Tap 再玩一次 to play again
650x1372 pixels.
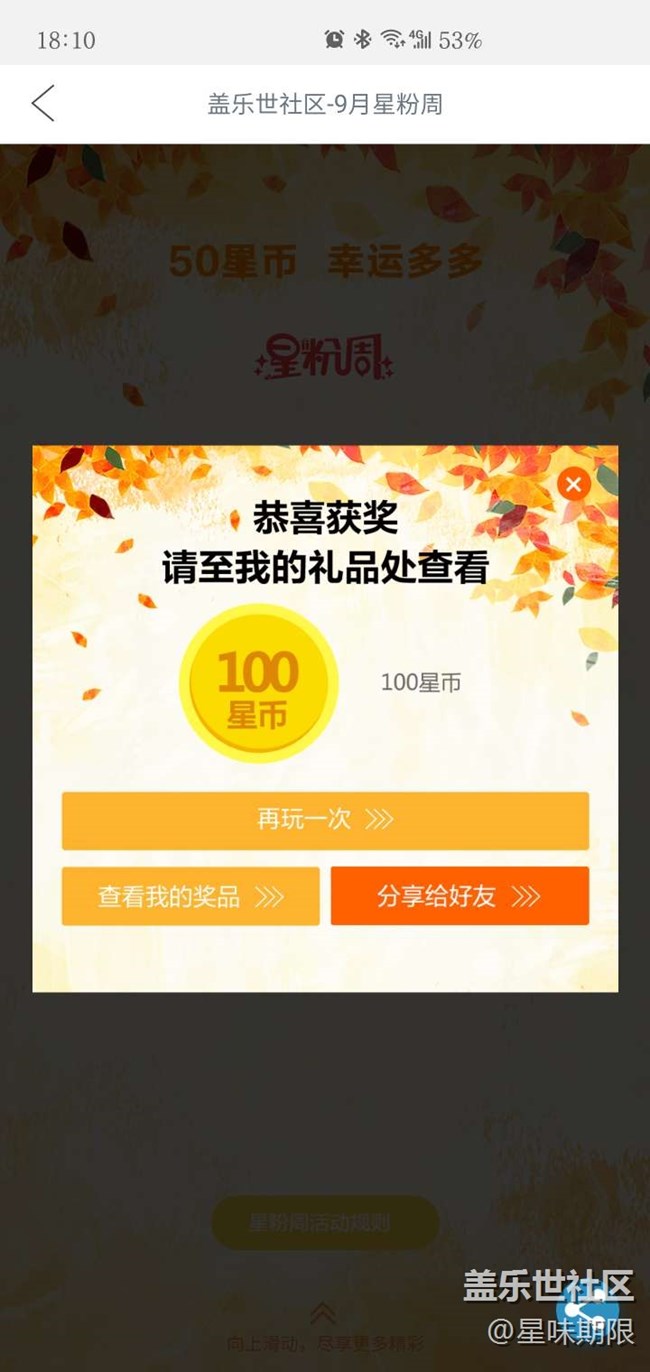click(325, 820)
